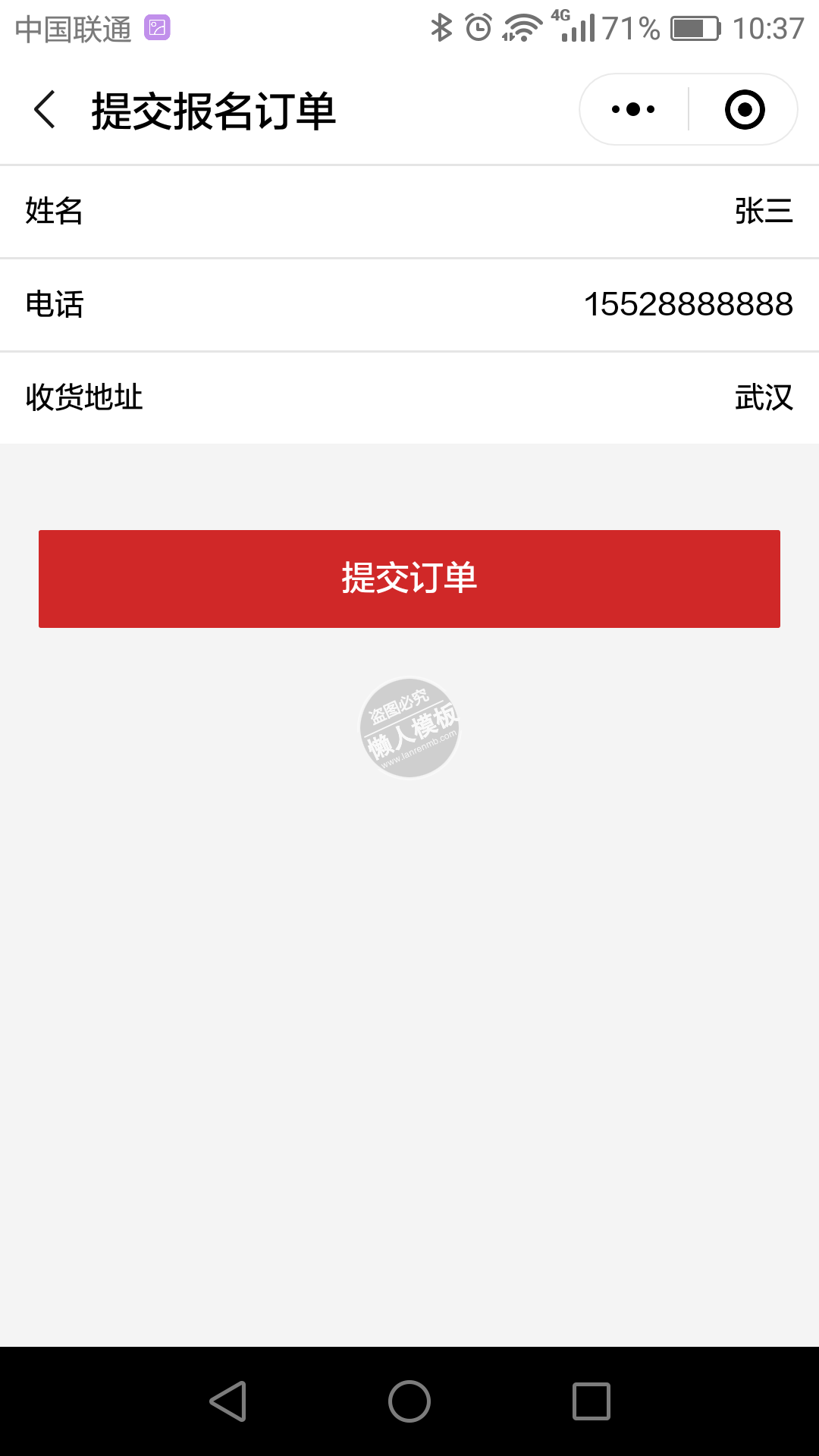Go back from the order submission page
Screen dimensions: 819x1456
[45, 110]
